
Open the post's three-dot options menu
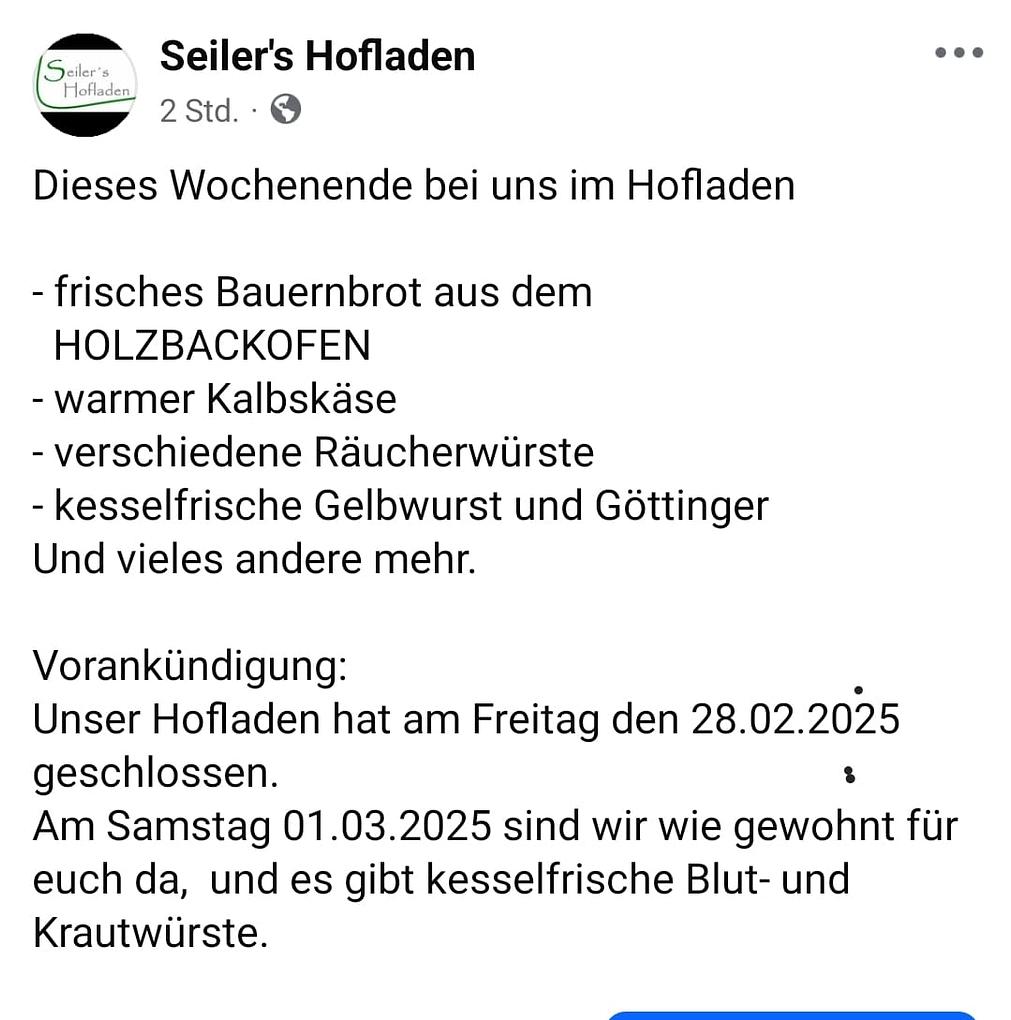(958, 53)
